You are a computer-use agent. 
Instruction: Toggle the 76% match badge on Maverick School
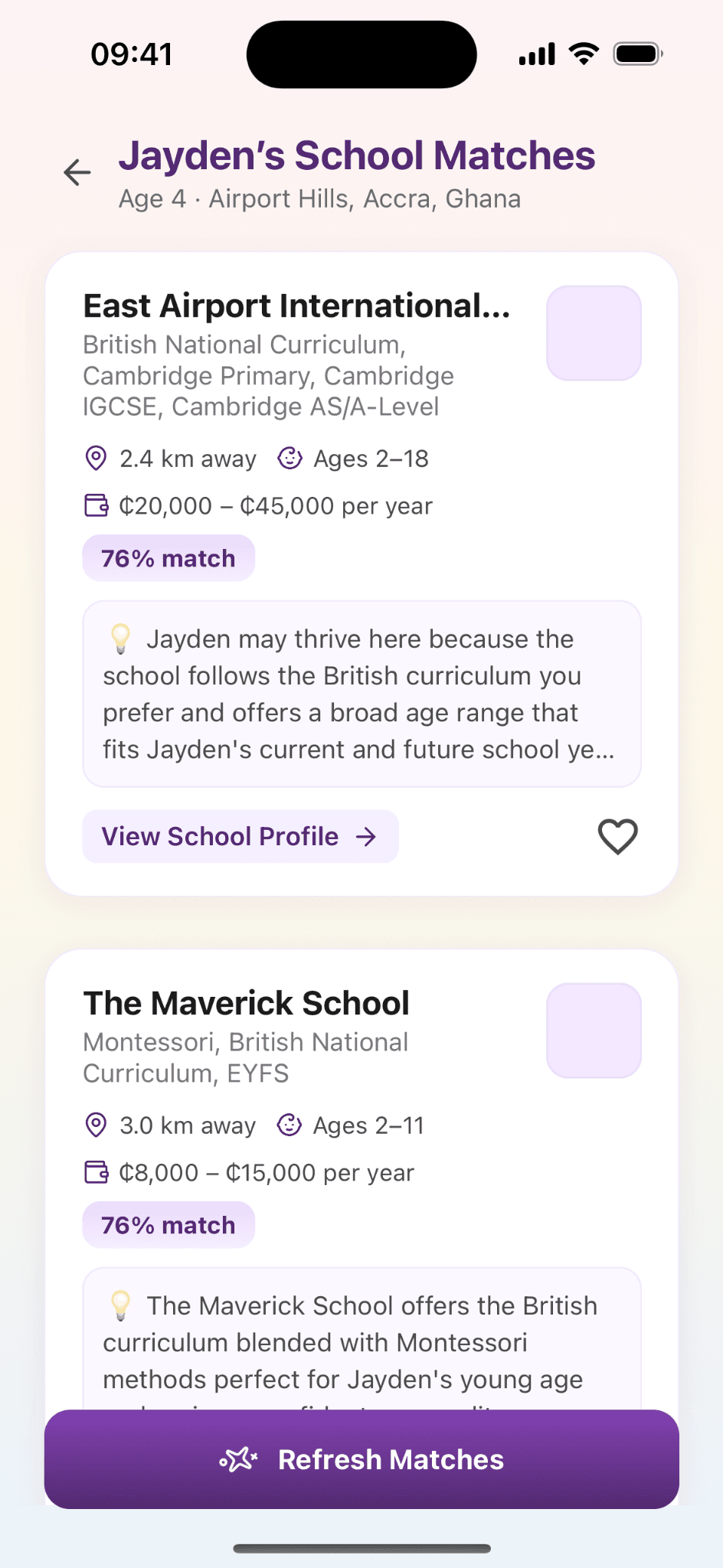(168, 1224)
